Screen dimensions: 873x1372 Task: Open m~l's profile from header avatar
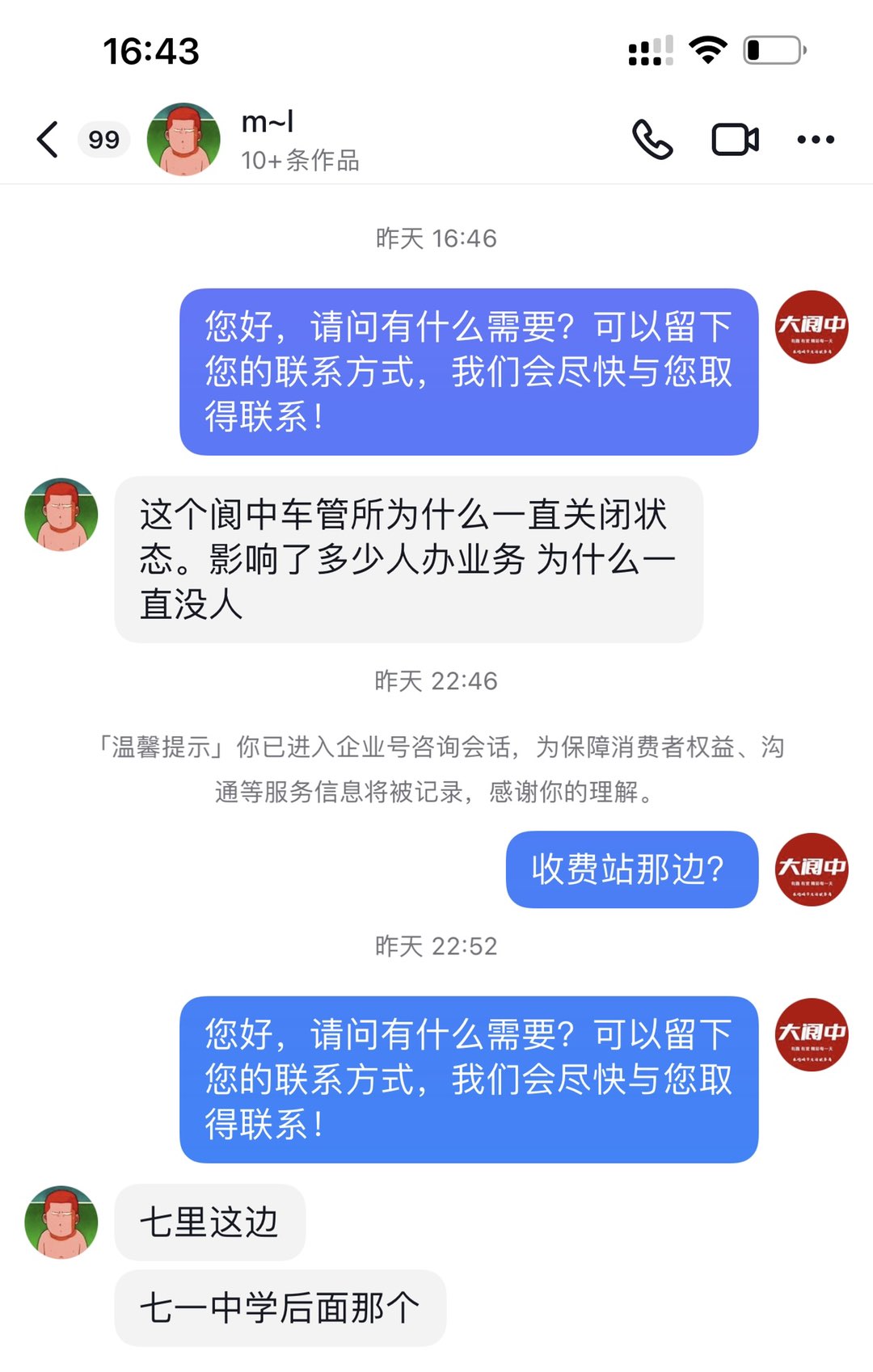pyautogui.click(x=183, y=139)
